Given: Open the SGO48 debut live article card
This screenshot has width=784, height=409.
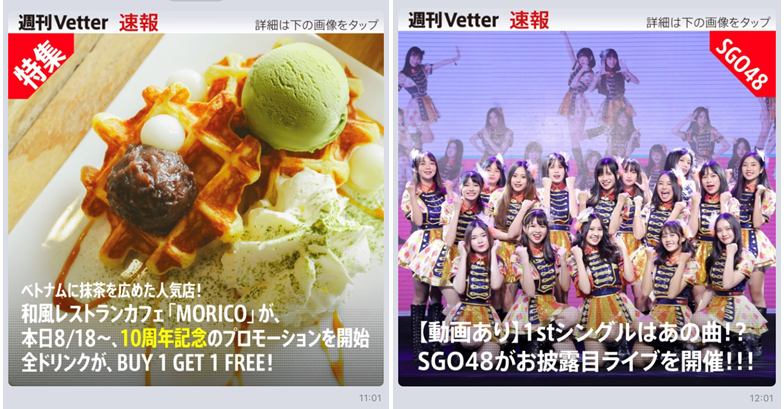Looking at the screenshot, I should (x=586, y=210).
